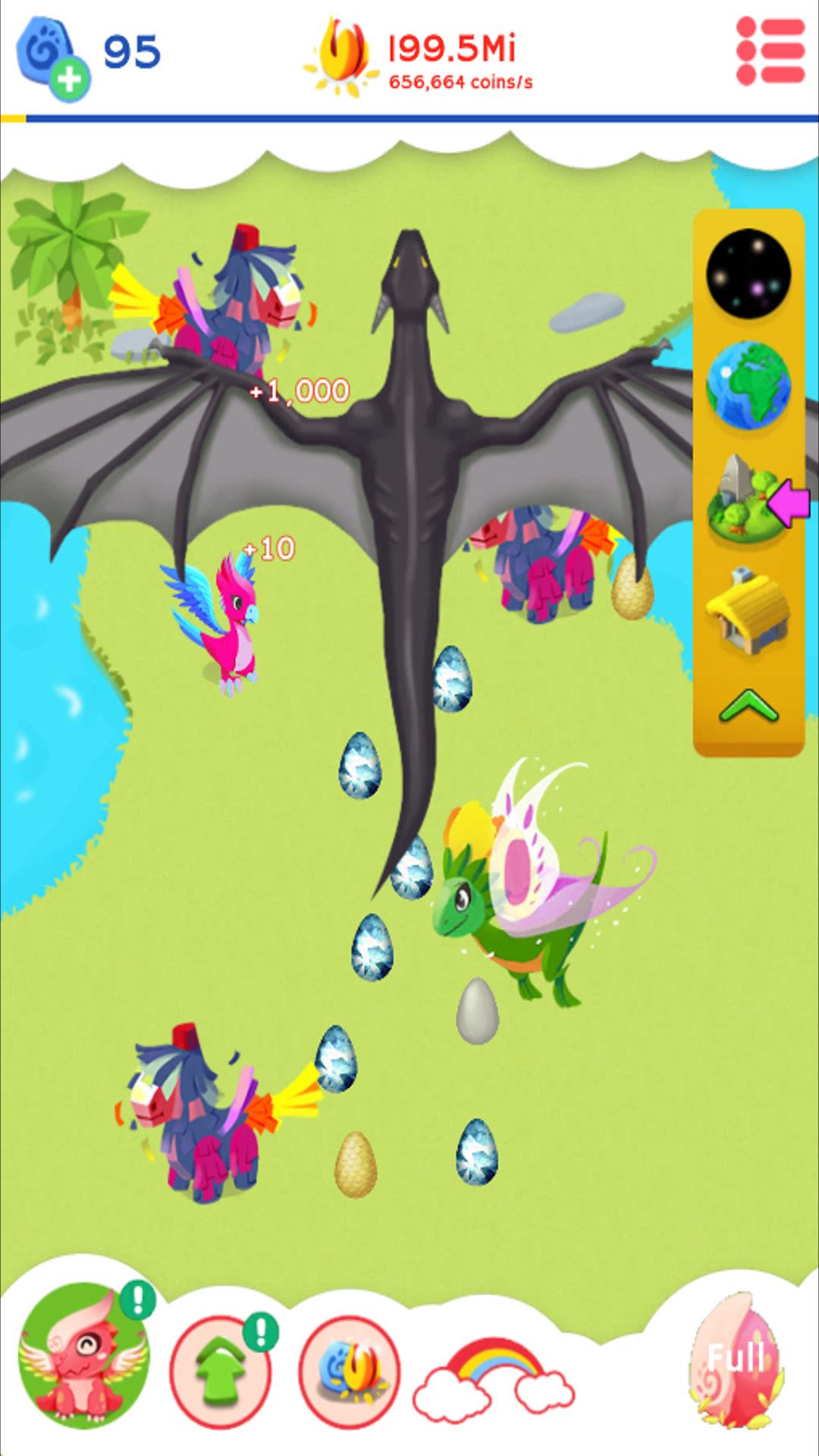Select the galaxy view in side panel
The height and width of the screenshot is (1456, 819).
(748, 274)
